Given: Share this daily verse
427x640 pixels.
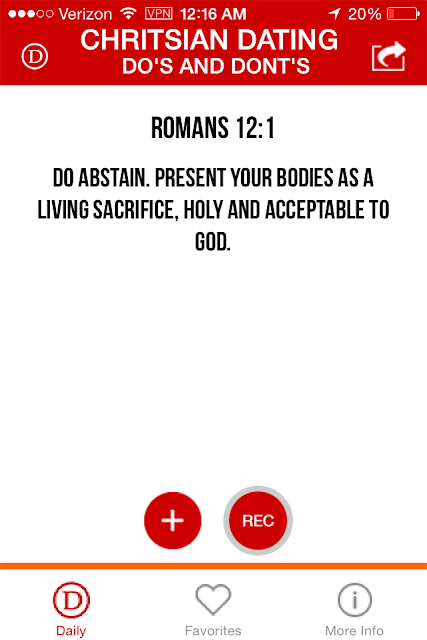Looking at the screenshot, I should tap(389, 56).
